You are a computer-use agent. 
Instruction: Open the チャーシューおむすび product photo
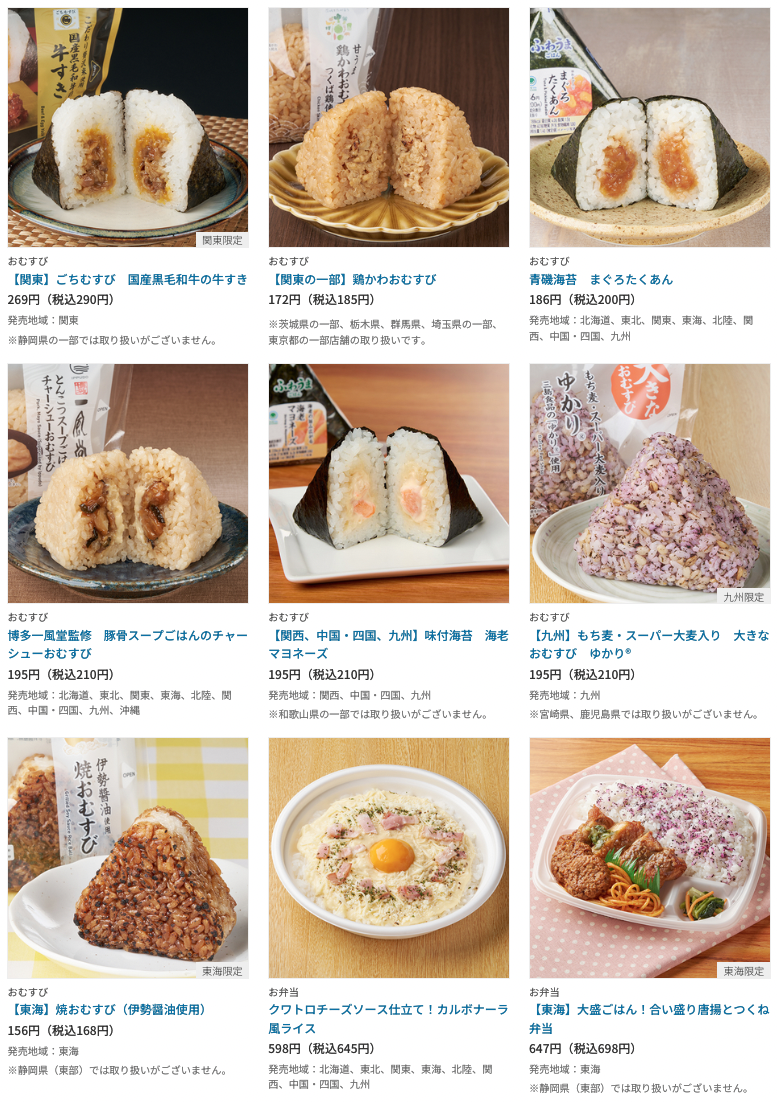128,483
